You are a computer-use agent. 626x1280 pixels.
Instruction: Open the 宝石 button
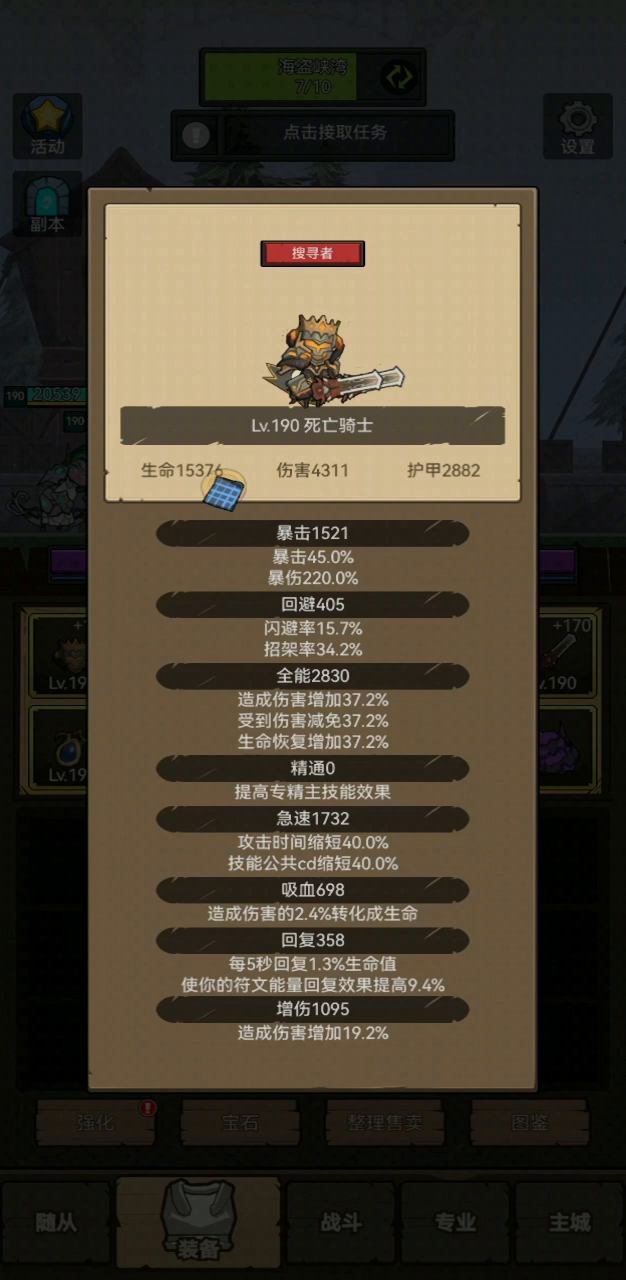tap(240, 1123)
